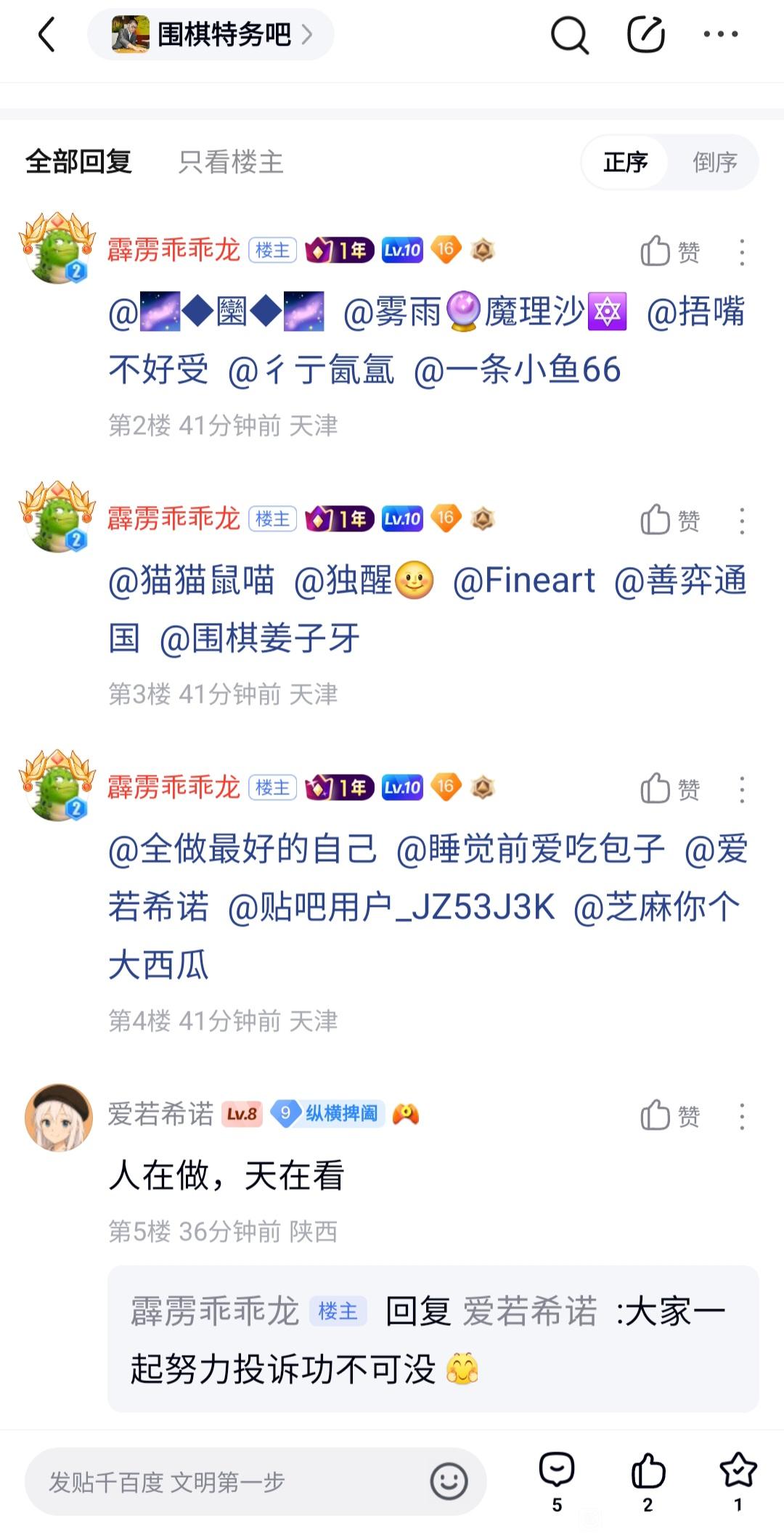Image resolution: width=784 pixels, height=1540 pixels.
Task: Open the @Fineart mention link
Action: (x=523, y=580)
